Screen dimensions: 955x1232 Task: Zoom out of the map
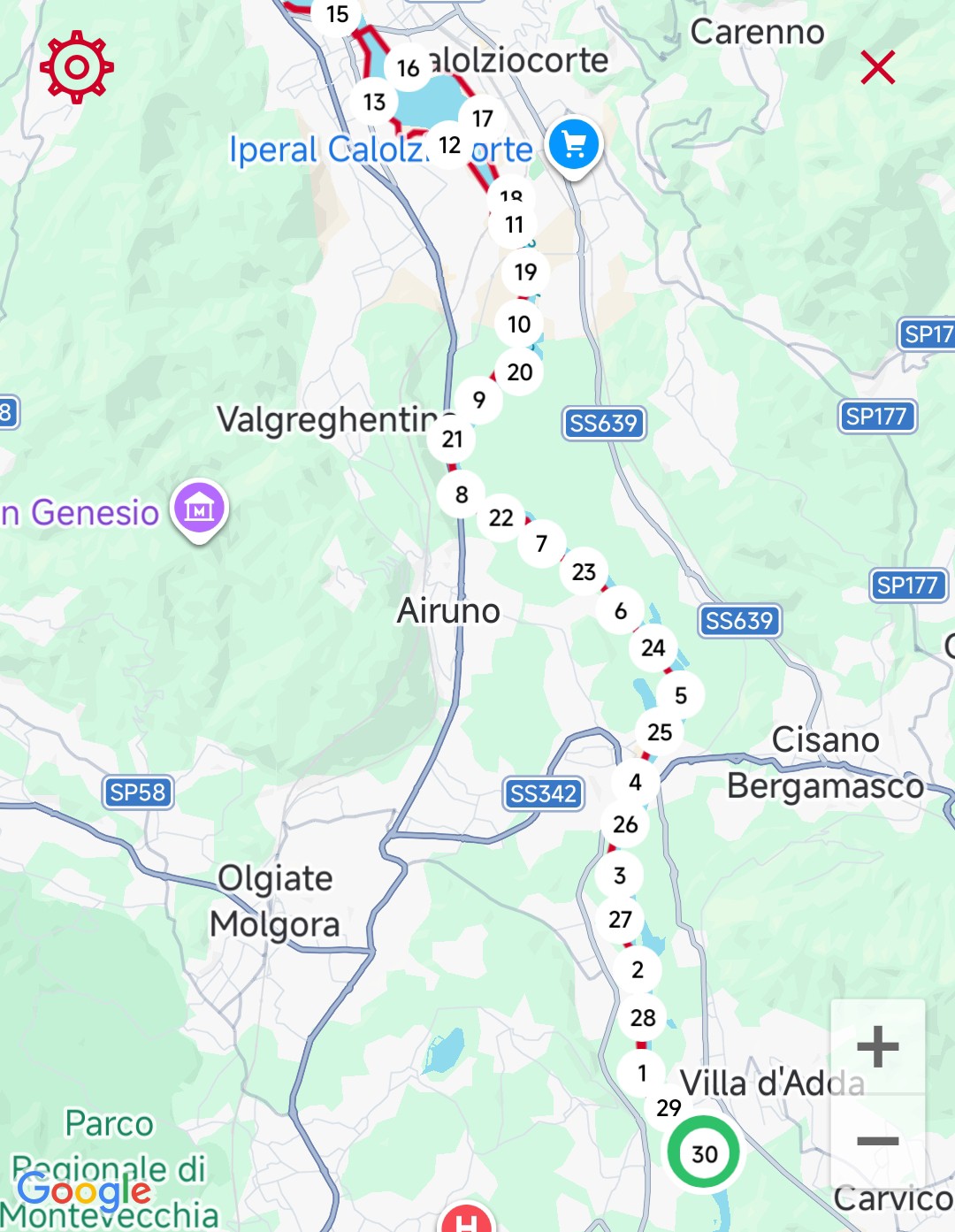tap(877, 1141)
